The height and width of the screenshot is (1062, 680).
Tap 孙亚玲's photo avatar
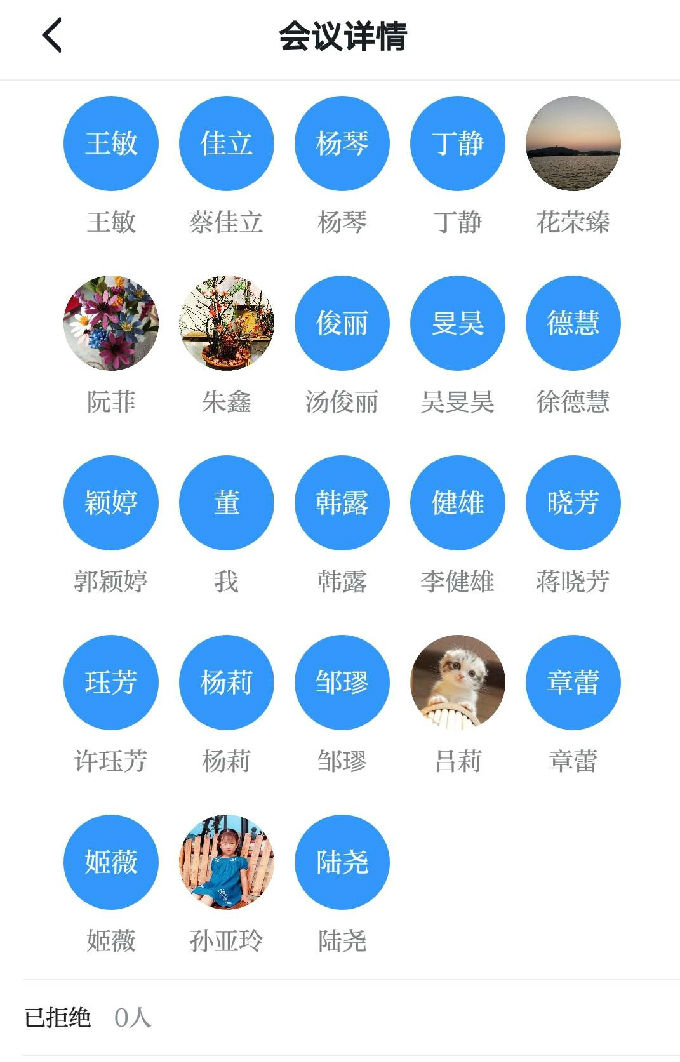pyautogui.click(x=226, y=862)
